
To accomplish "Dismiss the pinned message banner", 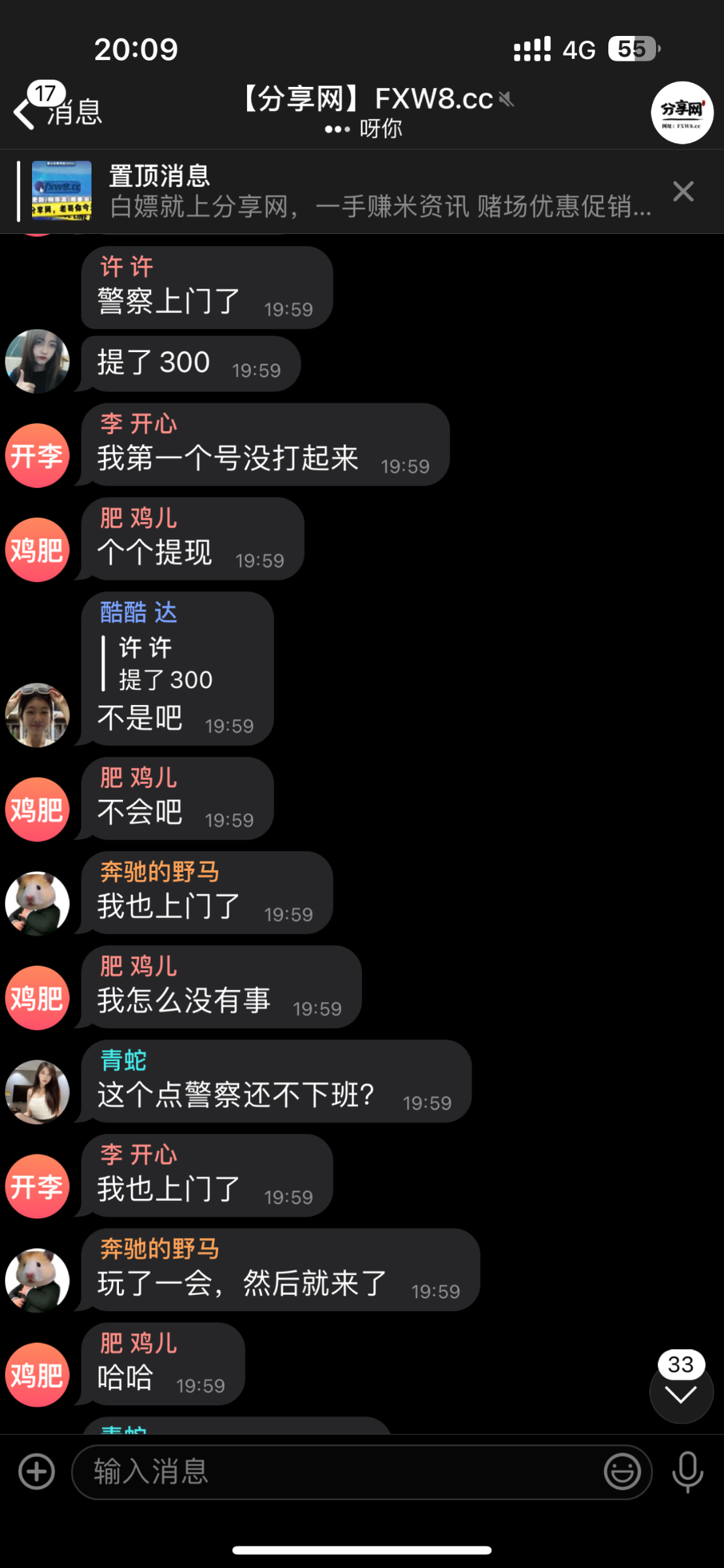I will [x=683, y=191].
